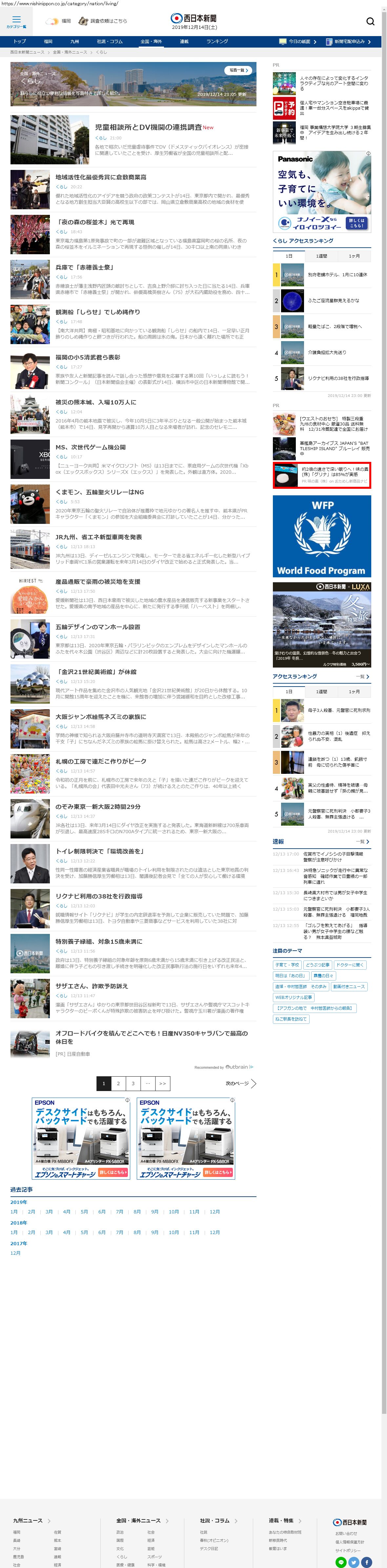Select the 動画付きニュース theme chip
Screen dimensions: 387x1568
tap(349, 987)
